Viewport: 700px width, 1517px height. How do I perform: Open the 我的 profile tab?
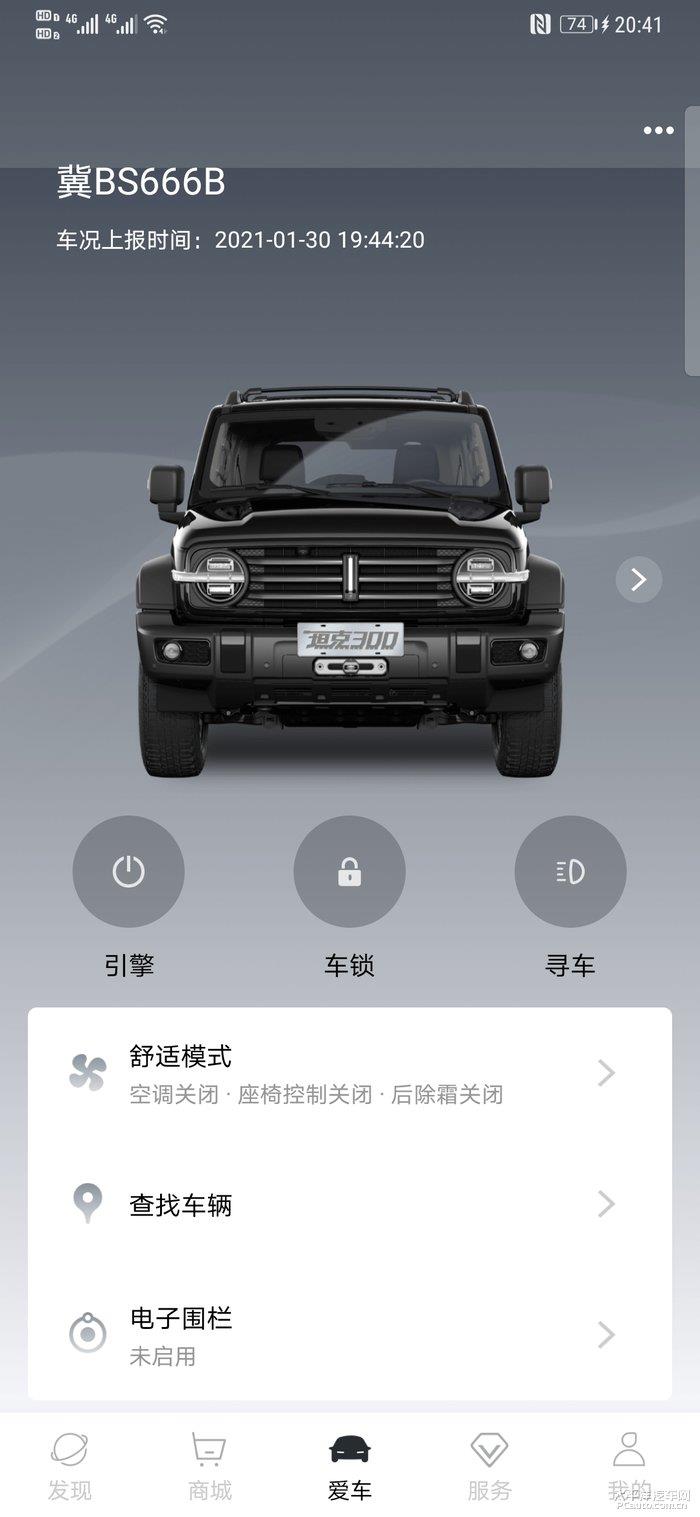coord(629,1465)
